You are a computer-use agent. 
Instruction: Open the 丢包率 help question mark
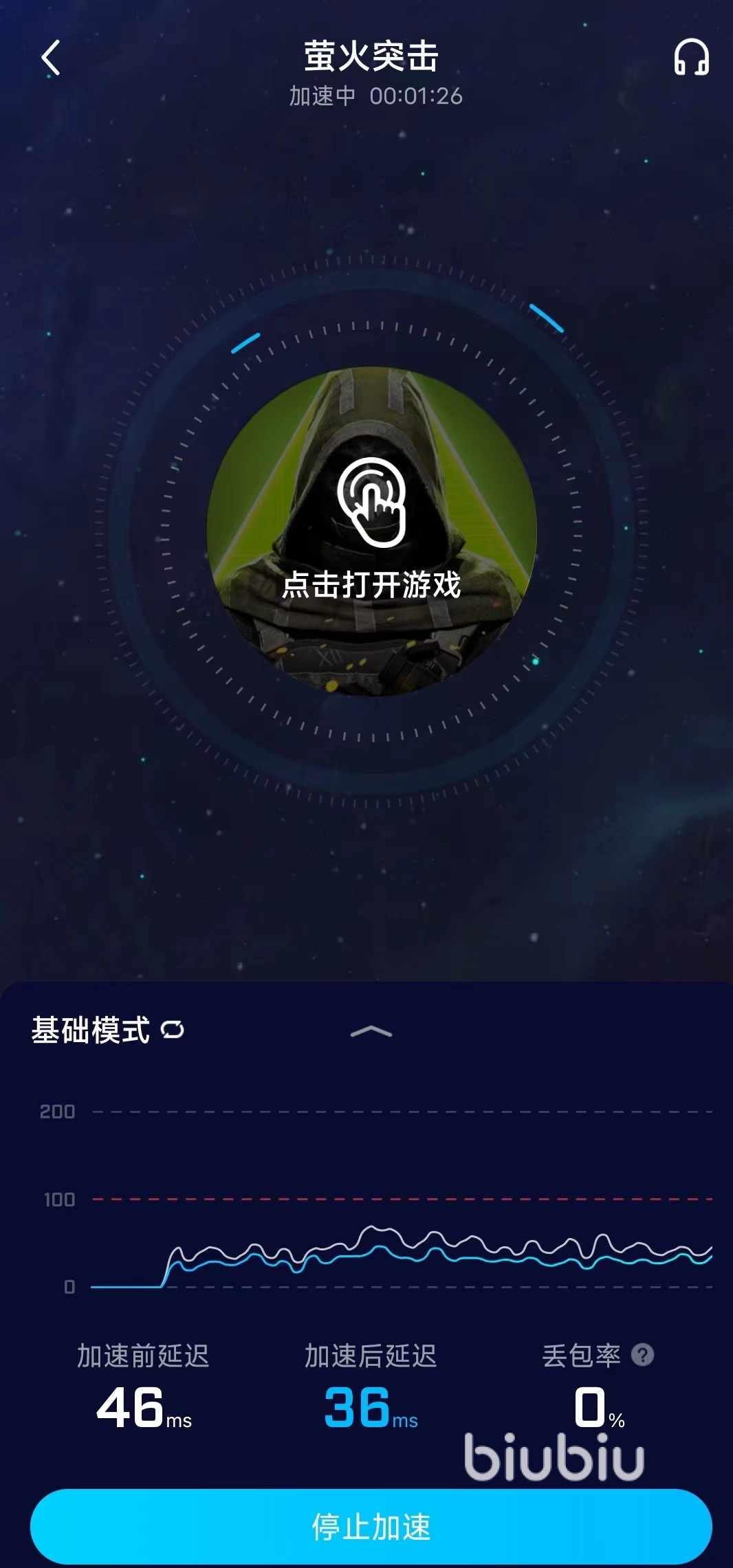point(642,1355)
